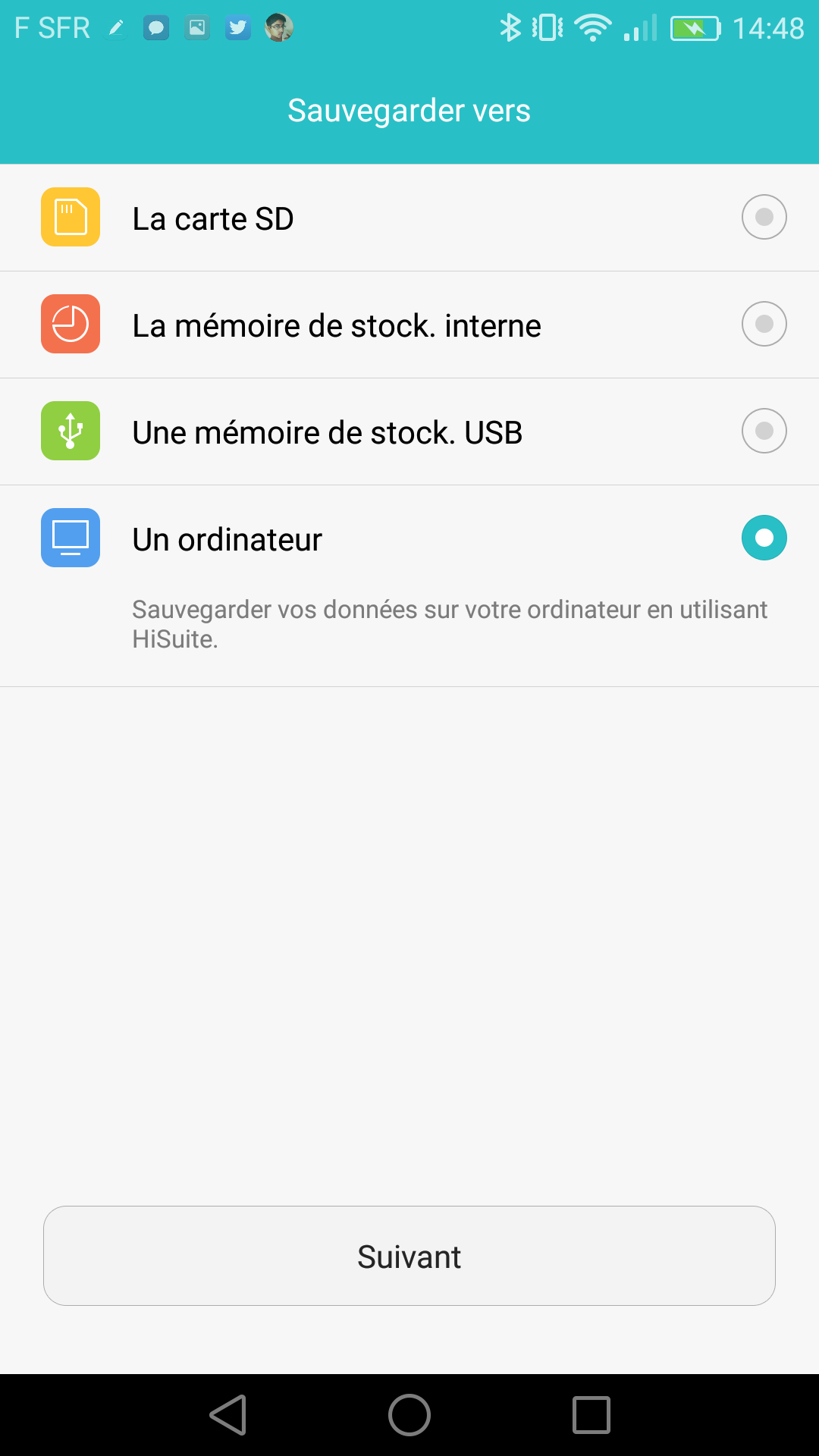Select La carte SD as backup destination

coord(764,218)
